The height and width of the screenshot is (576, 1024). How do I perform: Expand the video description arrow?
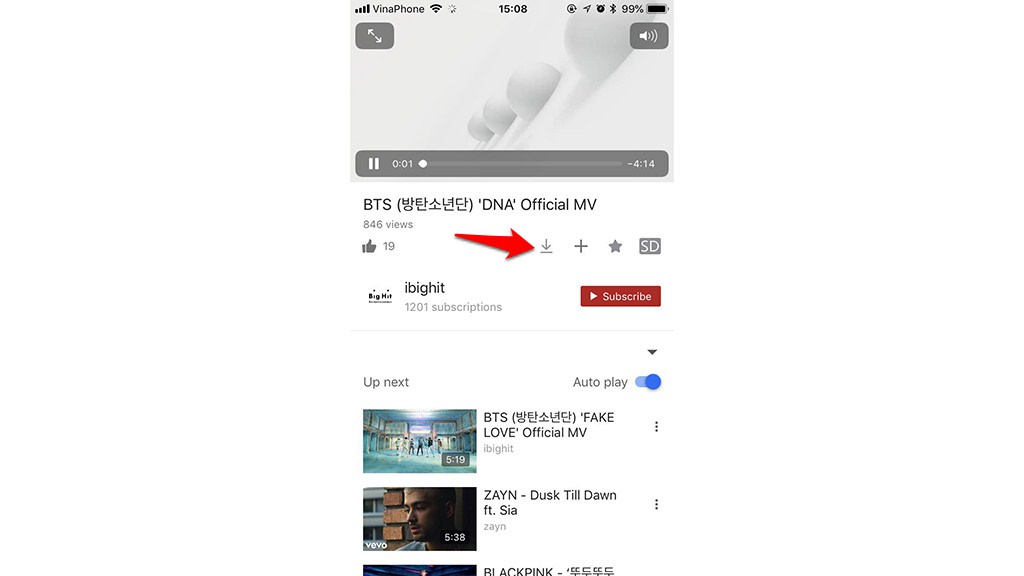tap(652, 352)
